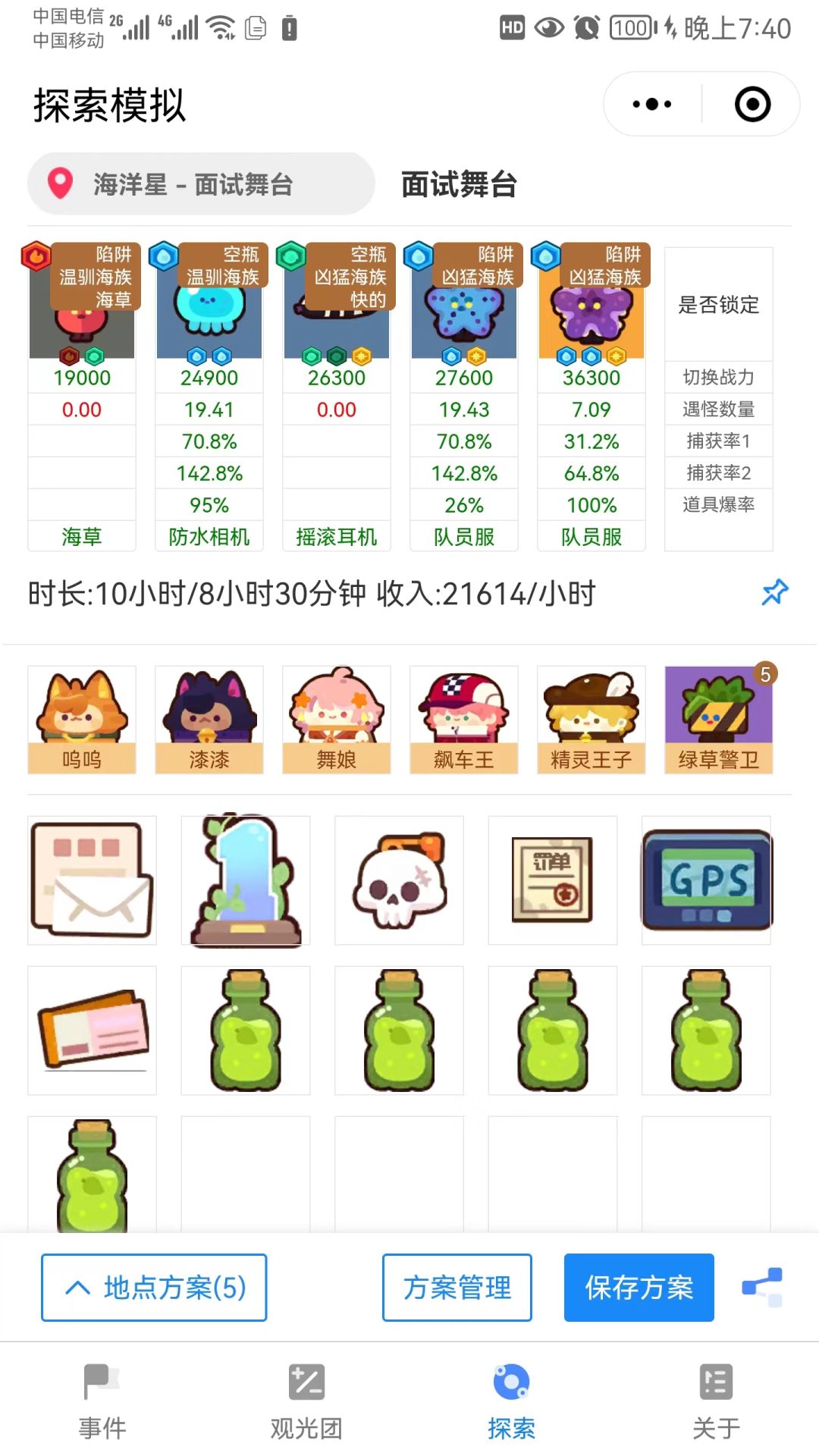The height and width of the screenshot is (1456, 819).
Task: Open 方案管理
Action: click(457, 1288)
